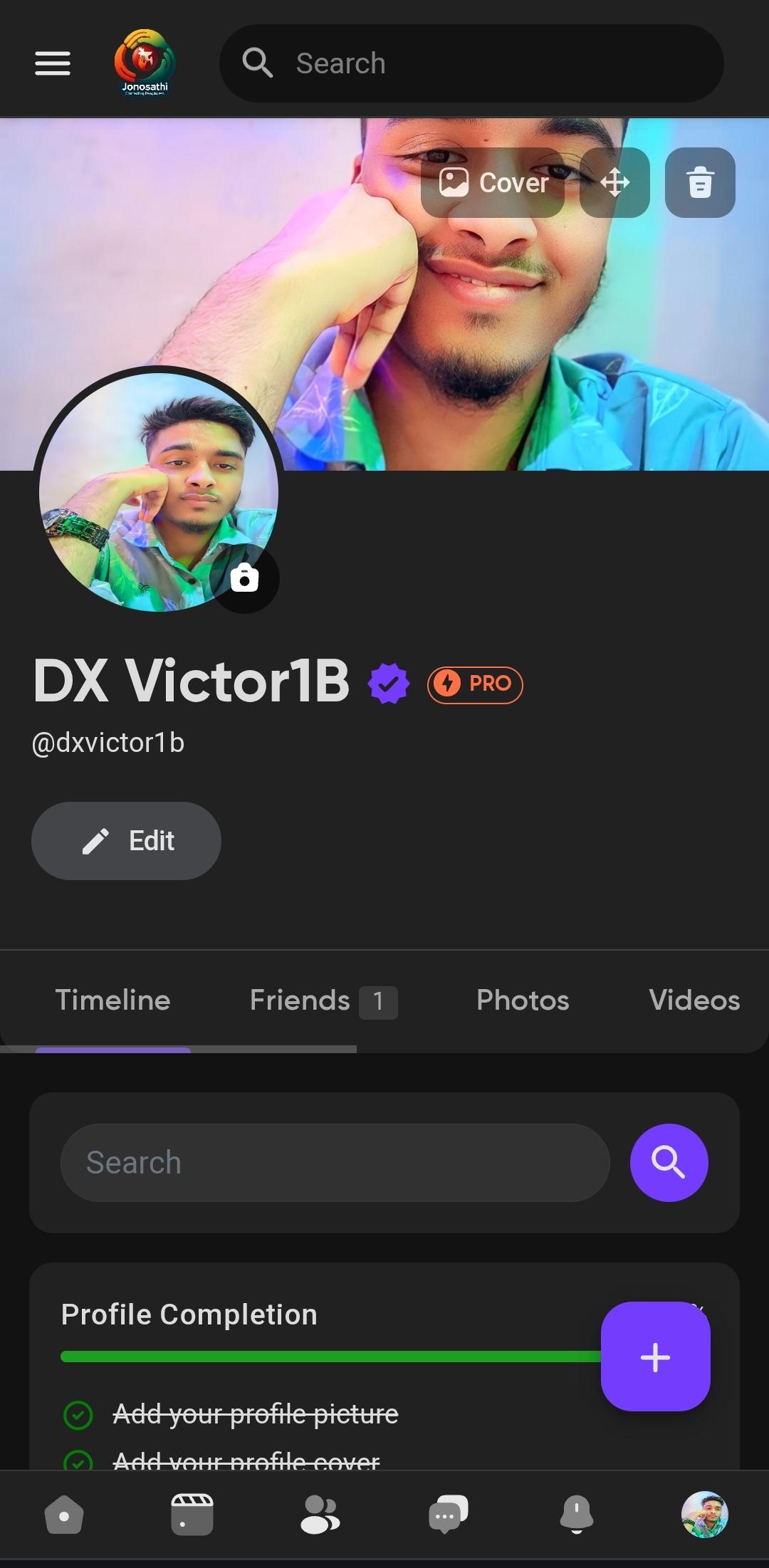Open the messages chat tab
The width and height of the screenshot is (769, 1568).
[x=448, y=1515]
